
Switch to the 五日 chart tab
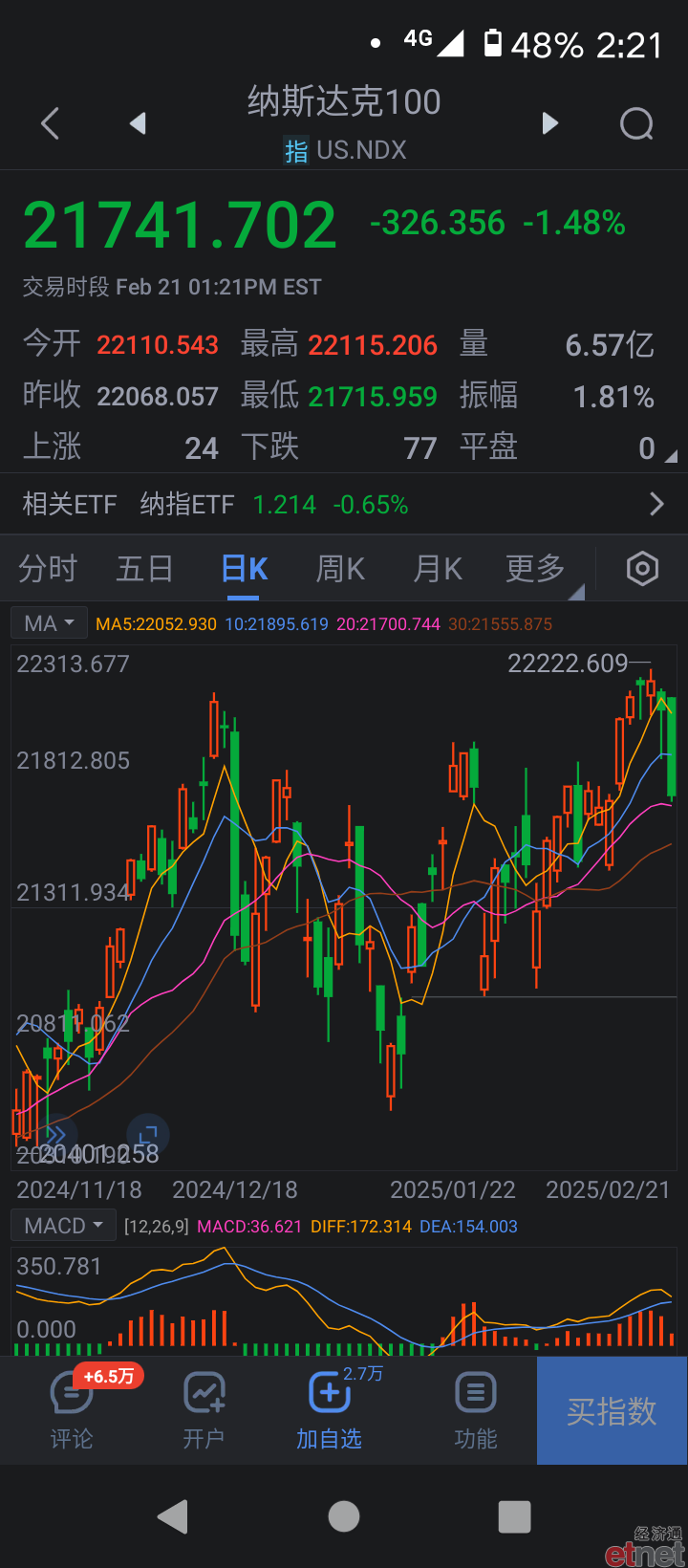144,569
